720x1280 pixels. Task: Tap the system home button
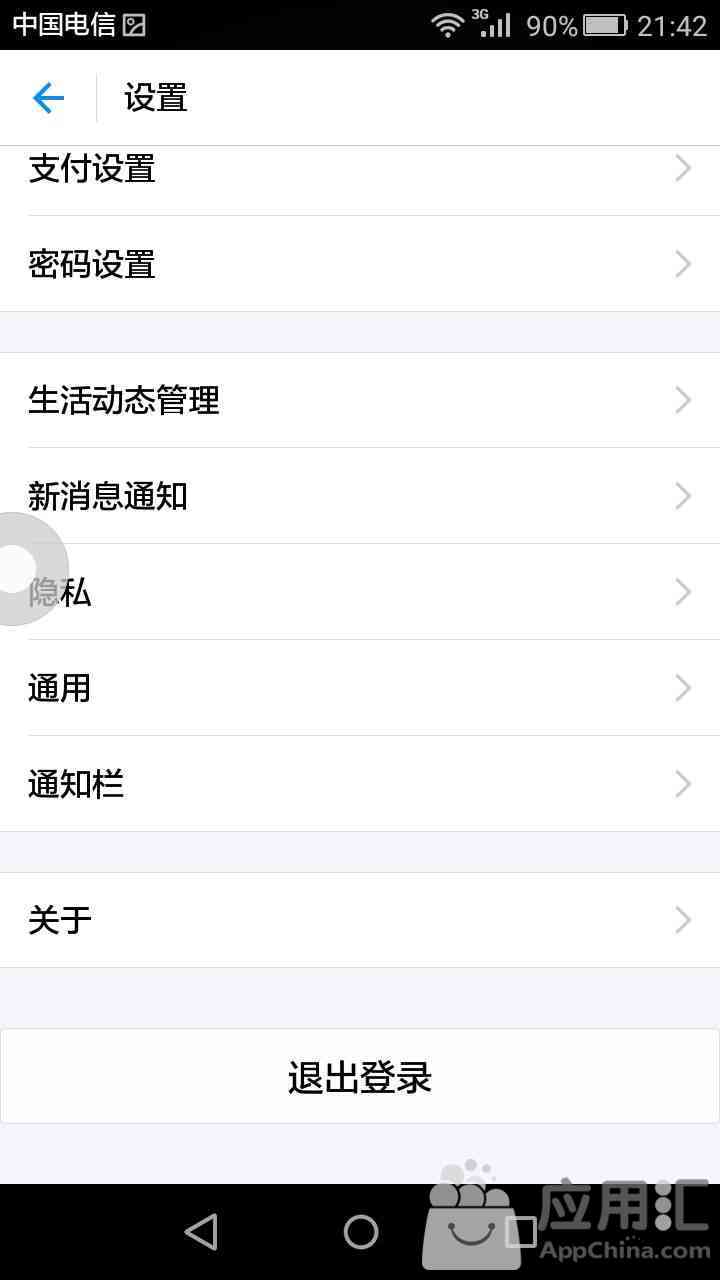pyautogui.click(x=361, y=1232)
